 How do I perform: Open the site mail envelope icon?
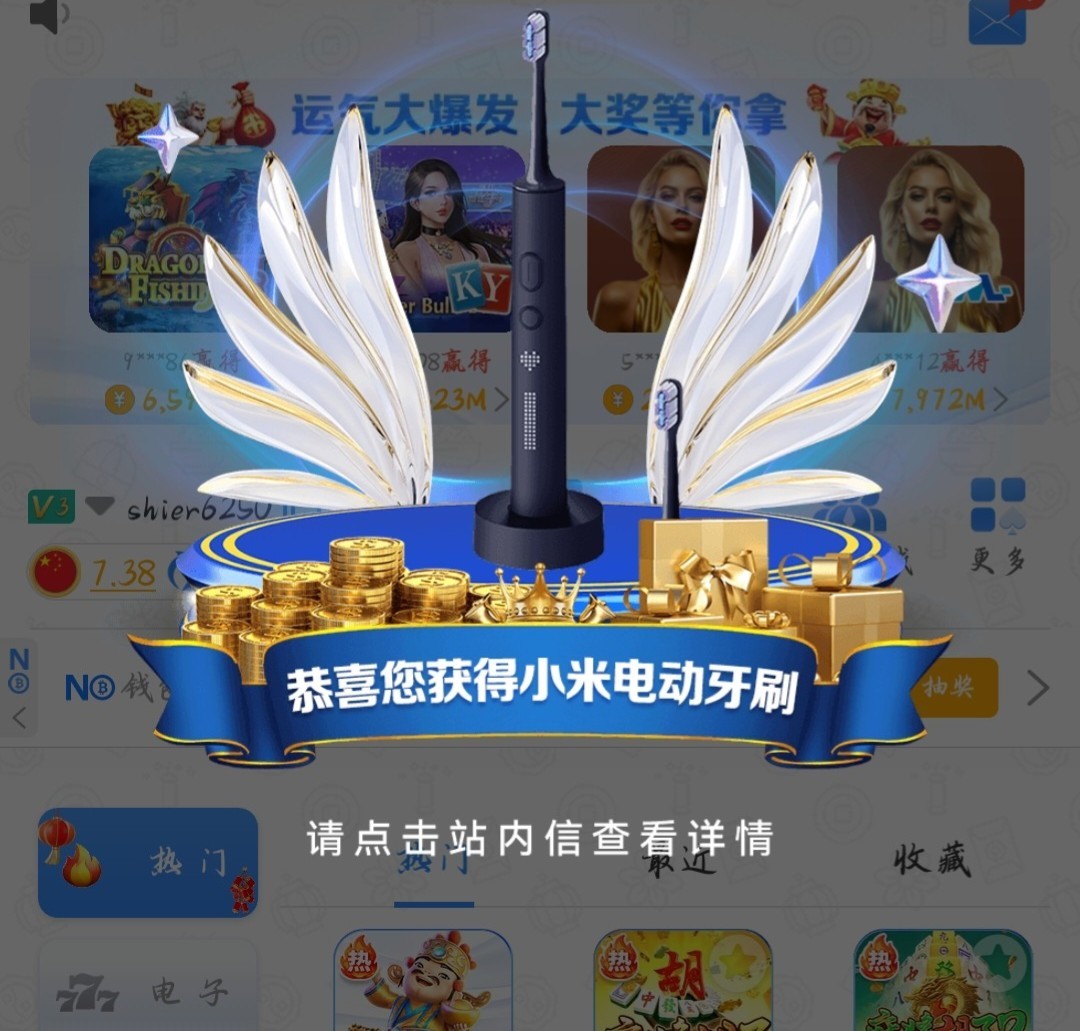(997, 22)
